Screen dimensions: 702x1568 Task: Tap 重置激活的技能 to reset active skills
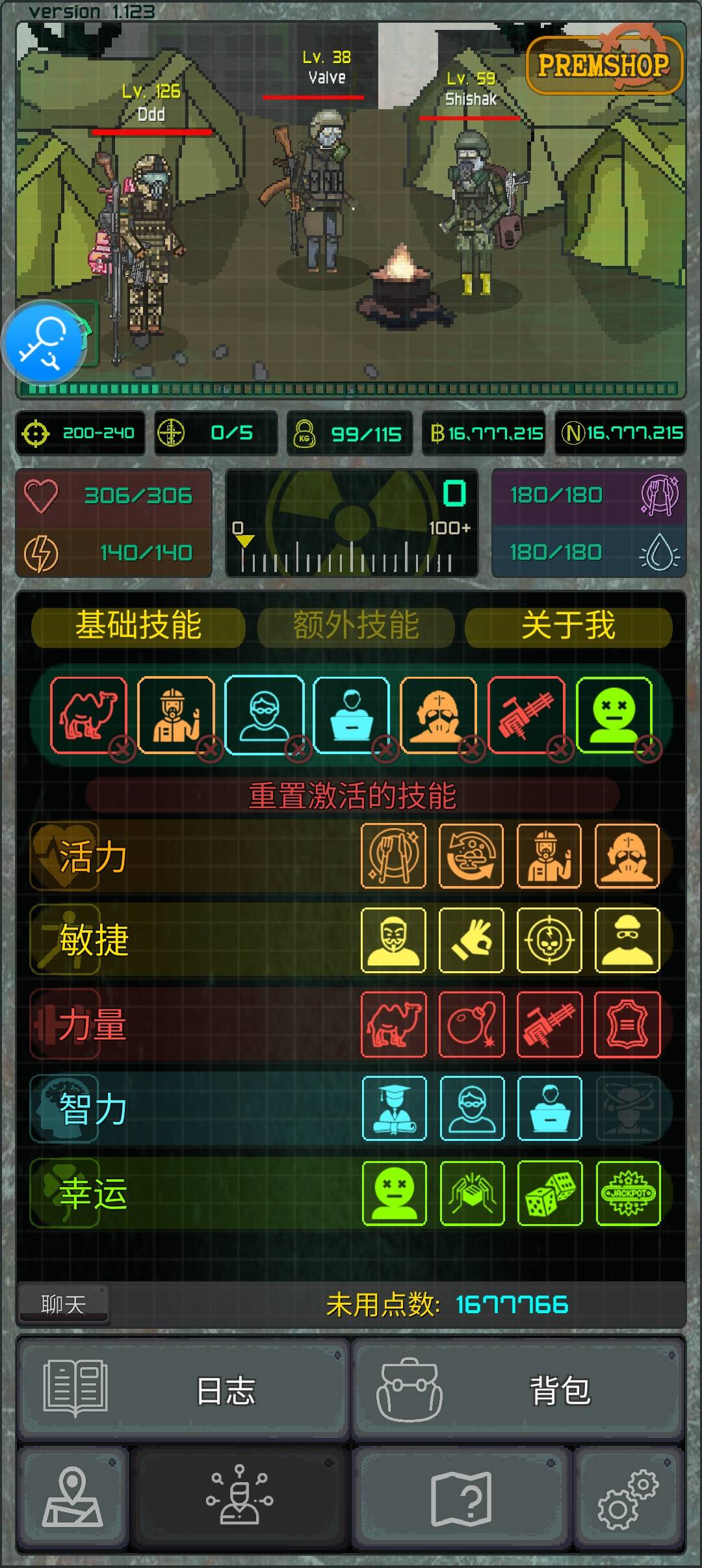(352, 795)
